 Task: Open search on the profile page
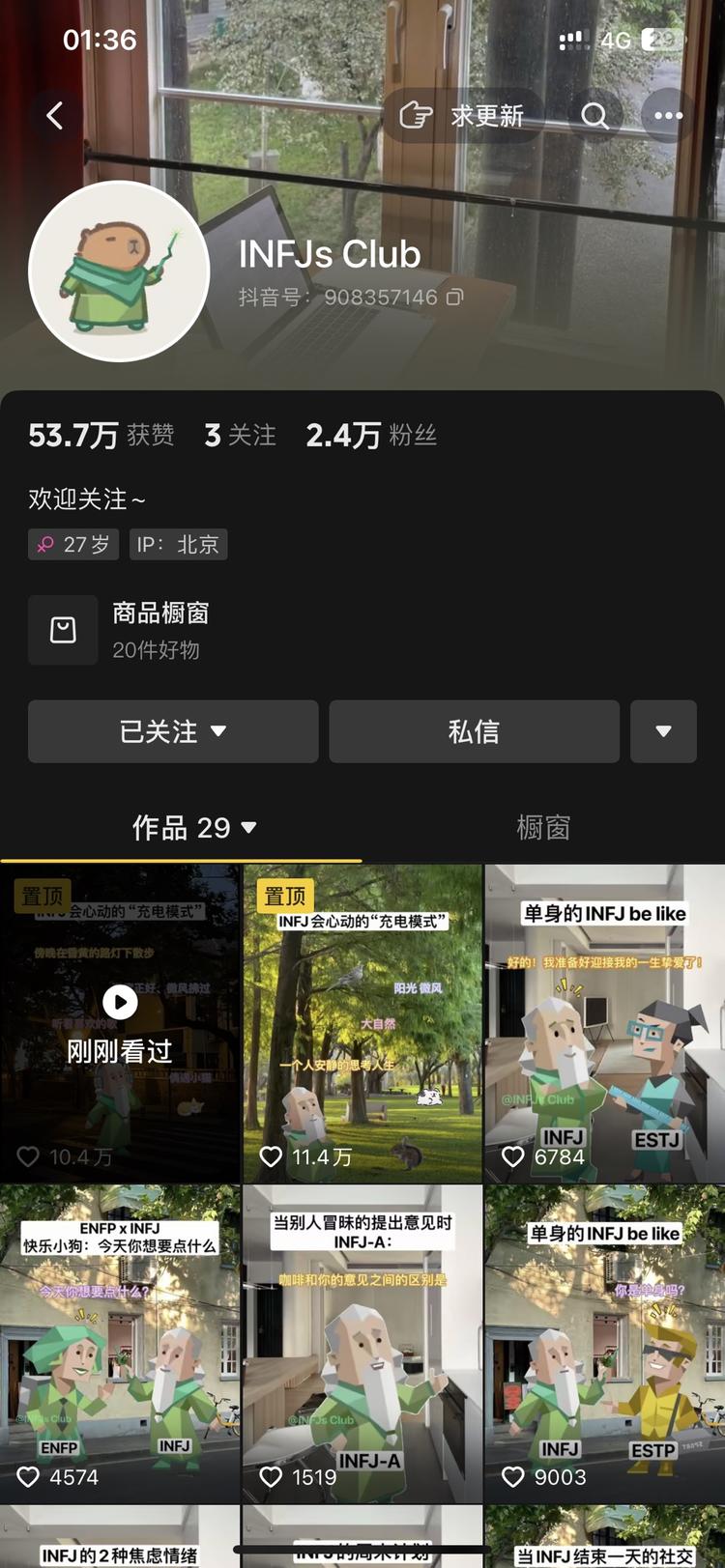pyautogui.click(x=594, y=115)
